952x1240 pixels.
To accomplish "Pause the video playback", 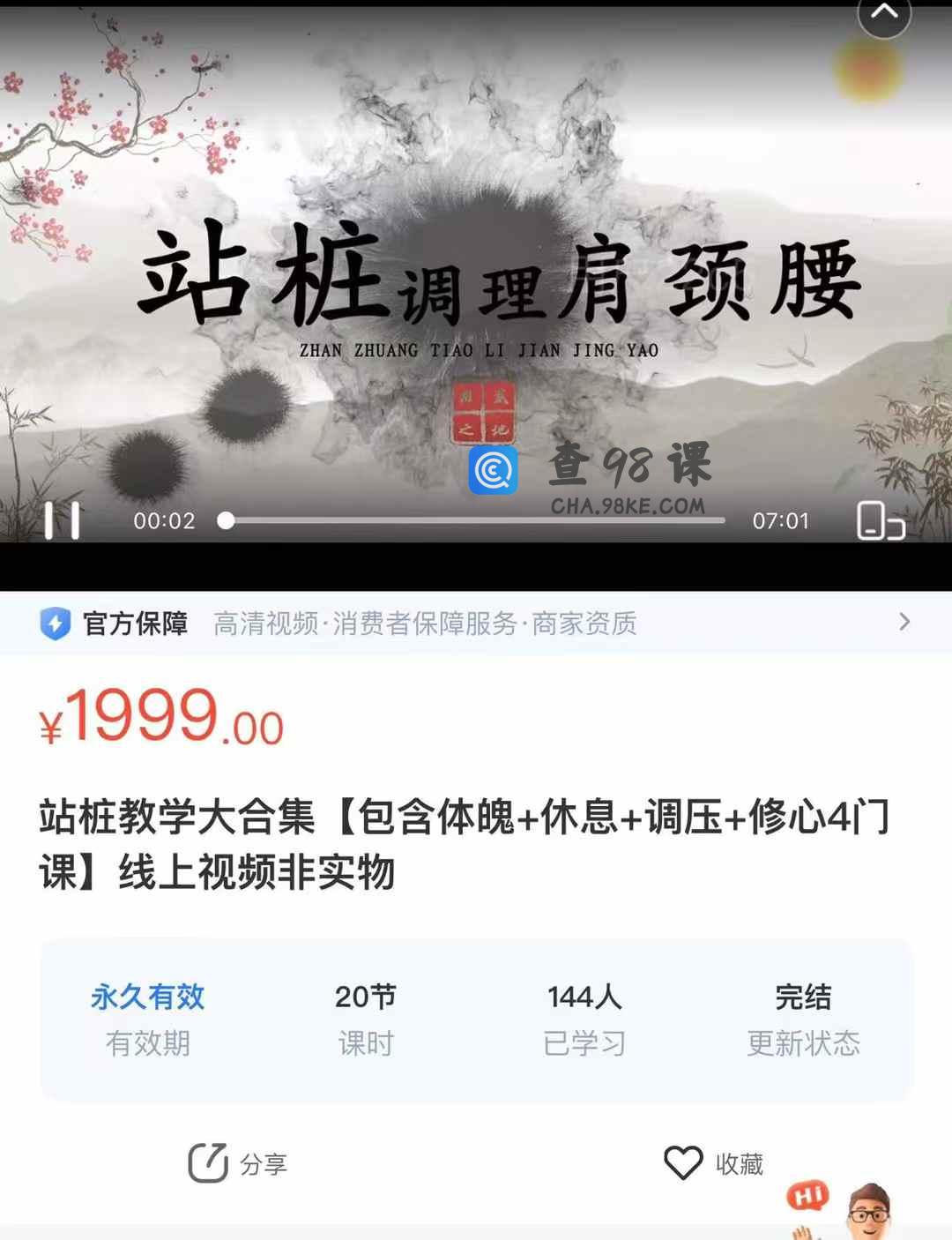I will coord(63,520).
